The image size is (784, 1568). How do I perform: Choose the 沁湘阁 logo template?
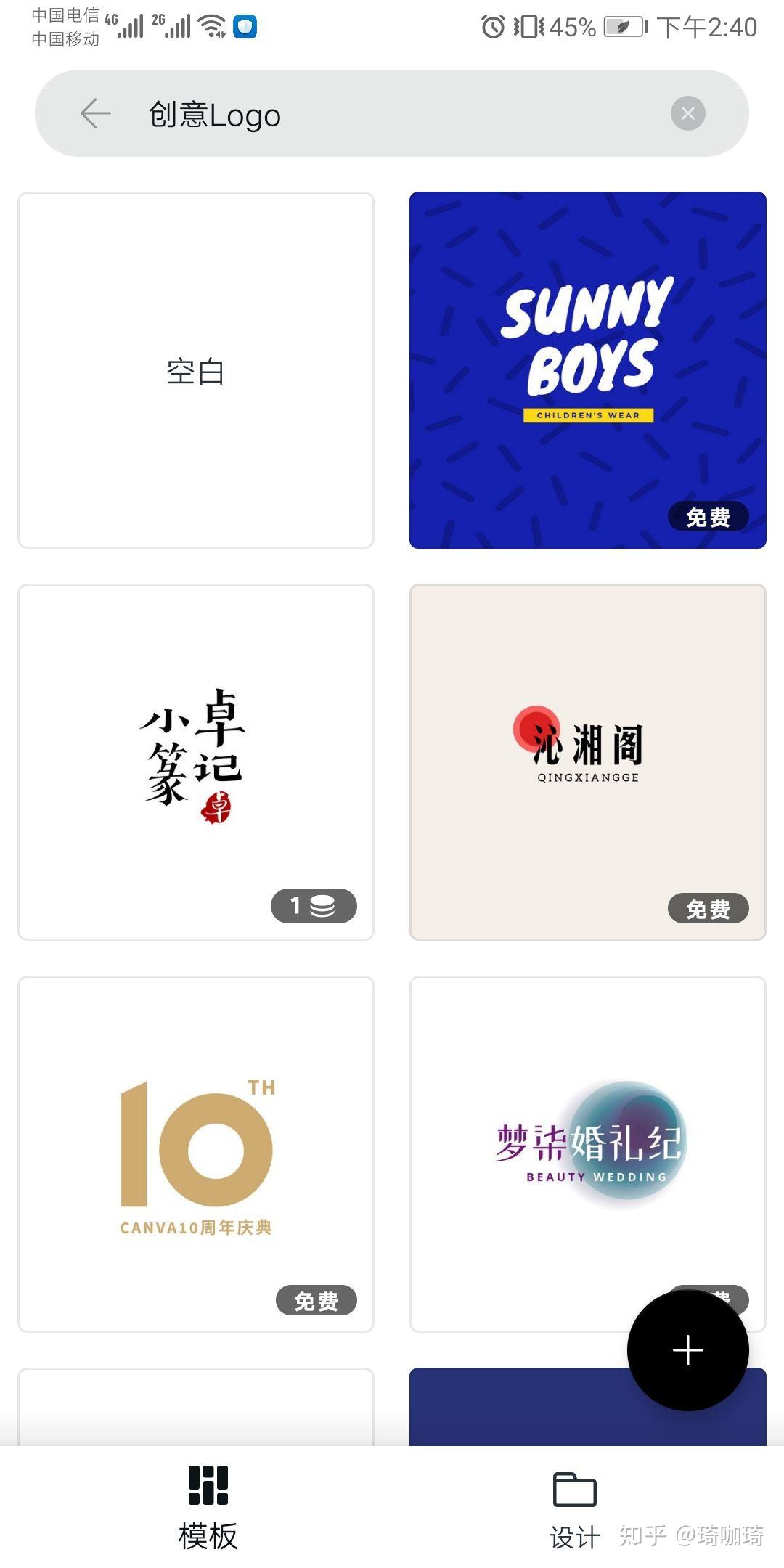[587, 761]
